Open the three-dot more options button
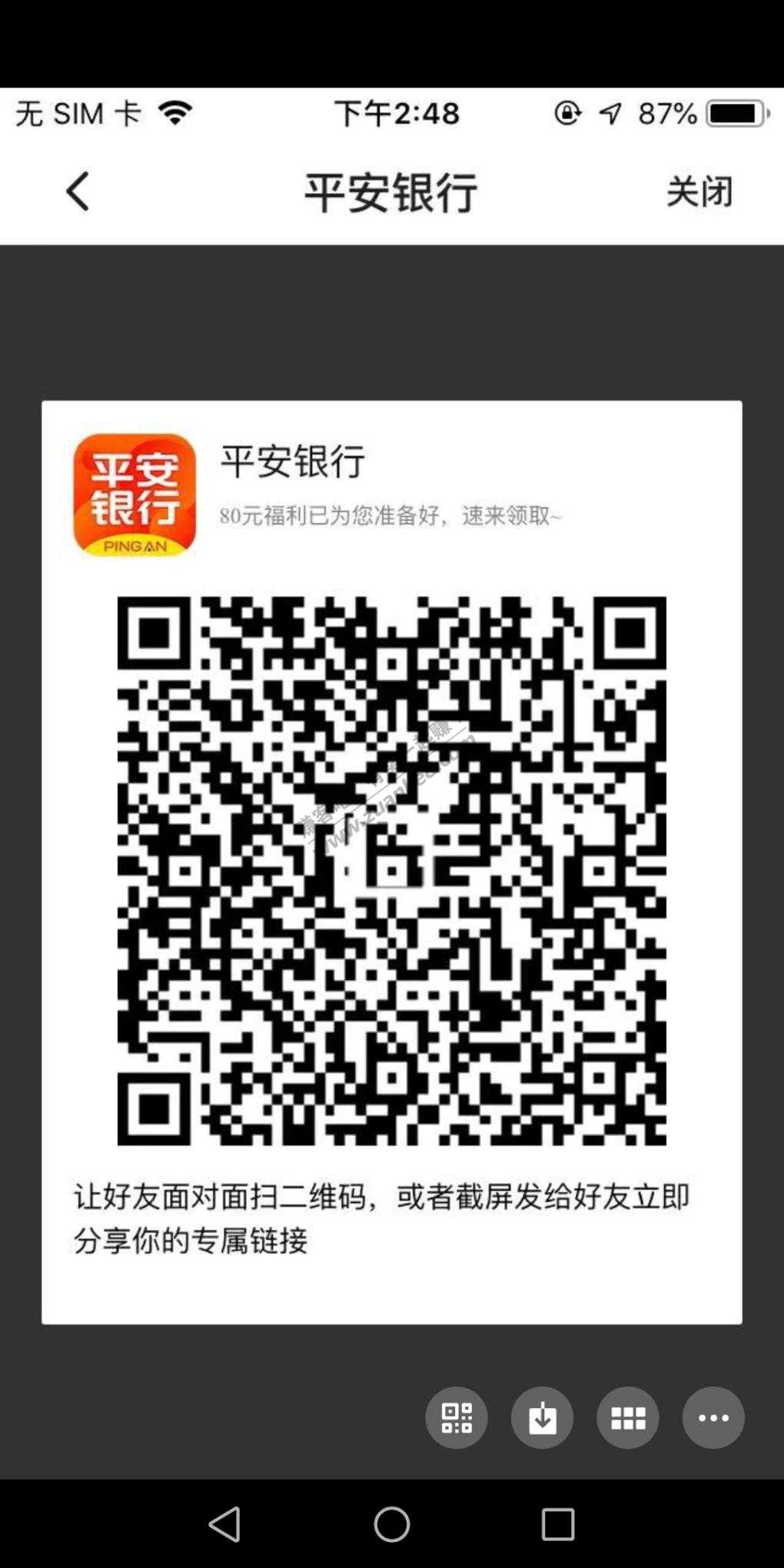This screenshot has width=784, height=1568. click(713, 1418)
